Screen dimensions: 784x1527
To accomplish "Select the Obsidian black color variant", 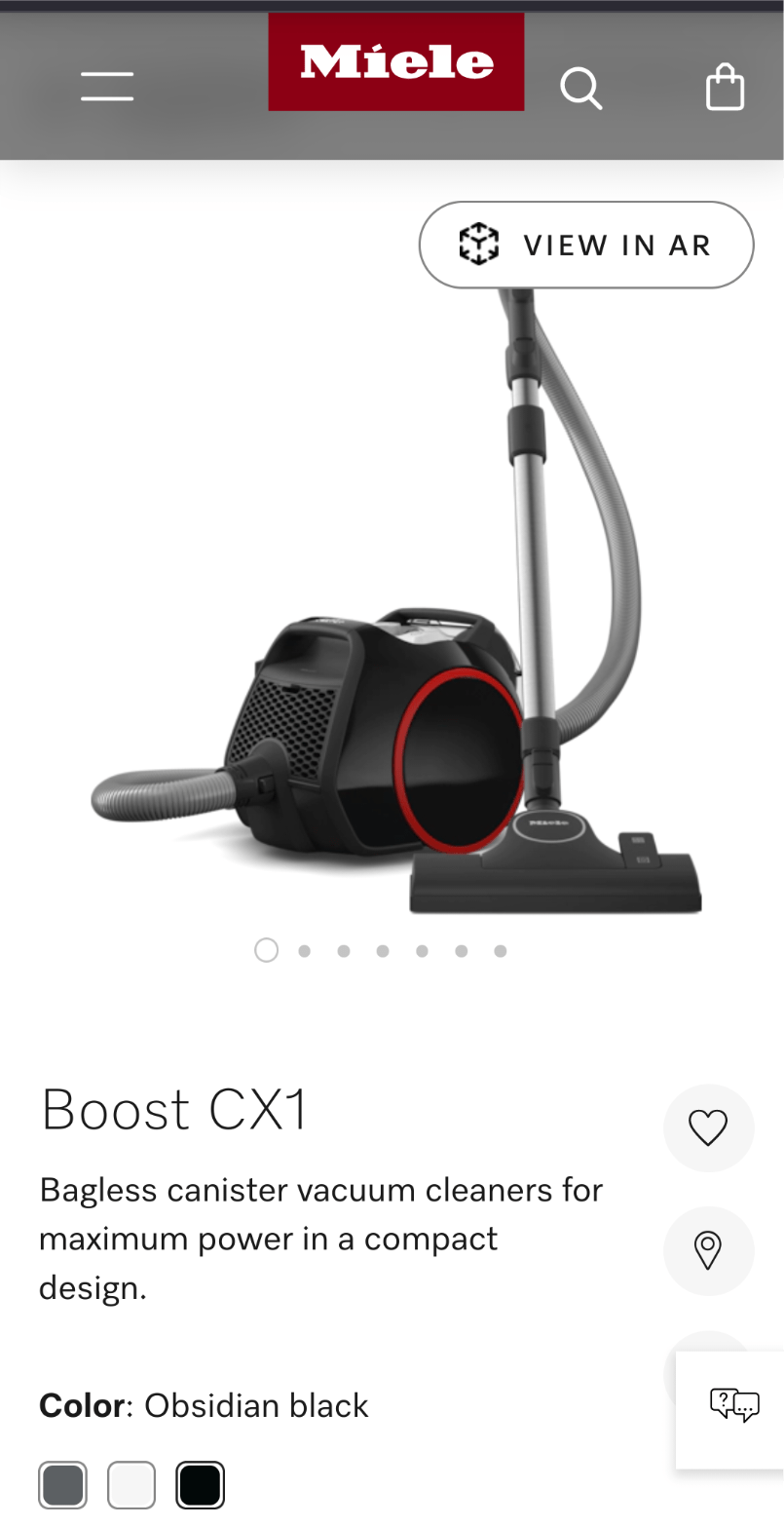I will click(199, 1483).
